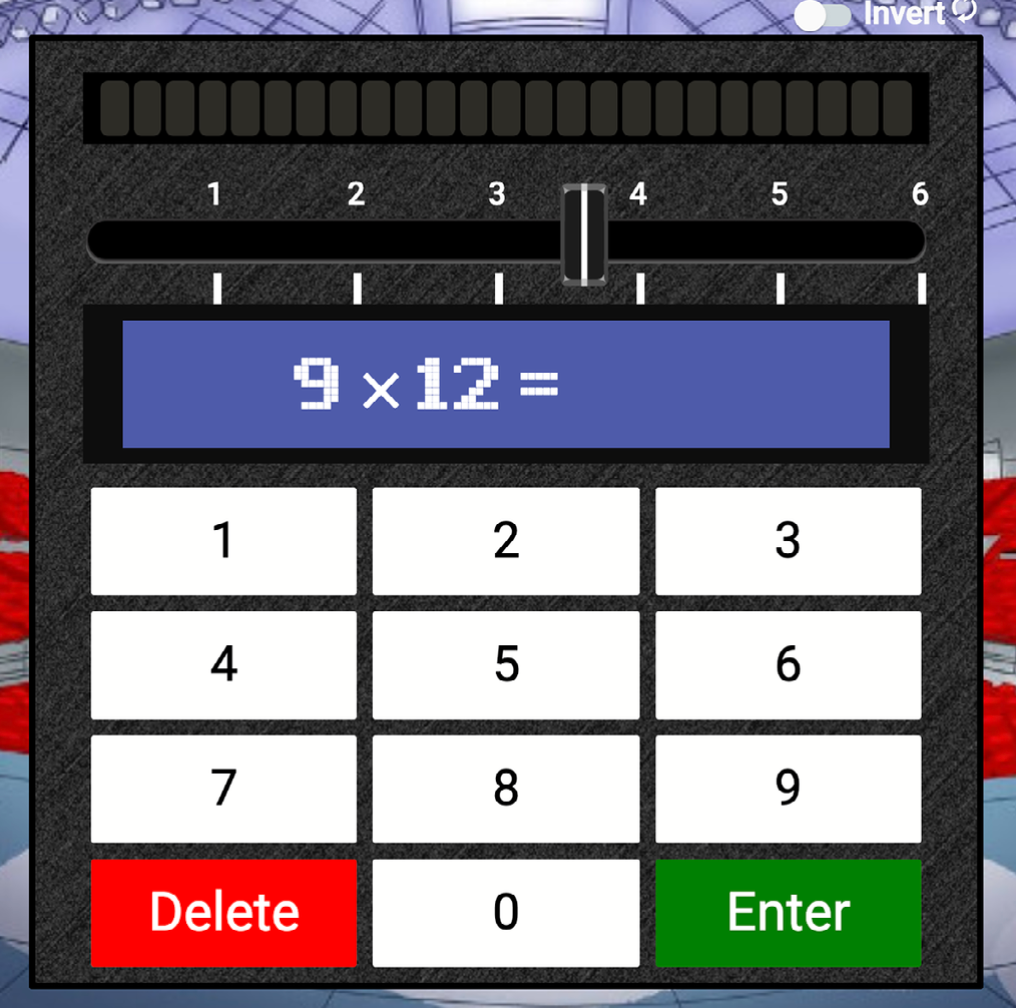The width and height of the screenshot is (1016, 1008).
Task: Tap the 0 key
Action: tap(506, 913)
